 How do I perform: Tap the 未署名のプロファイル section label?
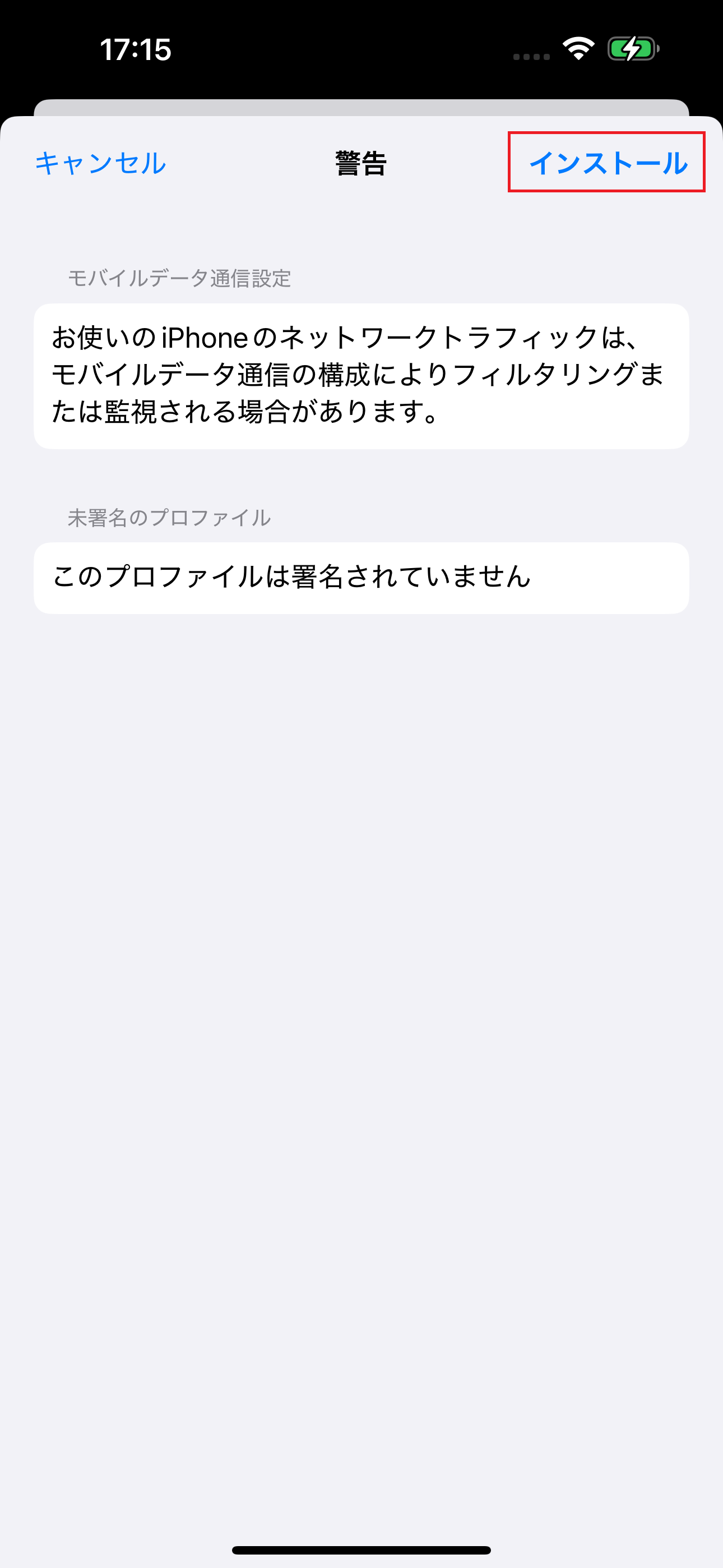[x=169, y=518]
